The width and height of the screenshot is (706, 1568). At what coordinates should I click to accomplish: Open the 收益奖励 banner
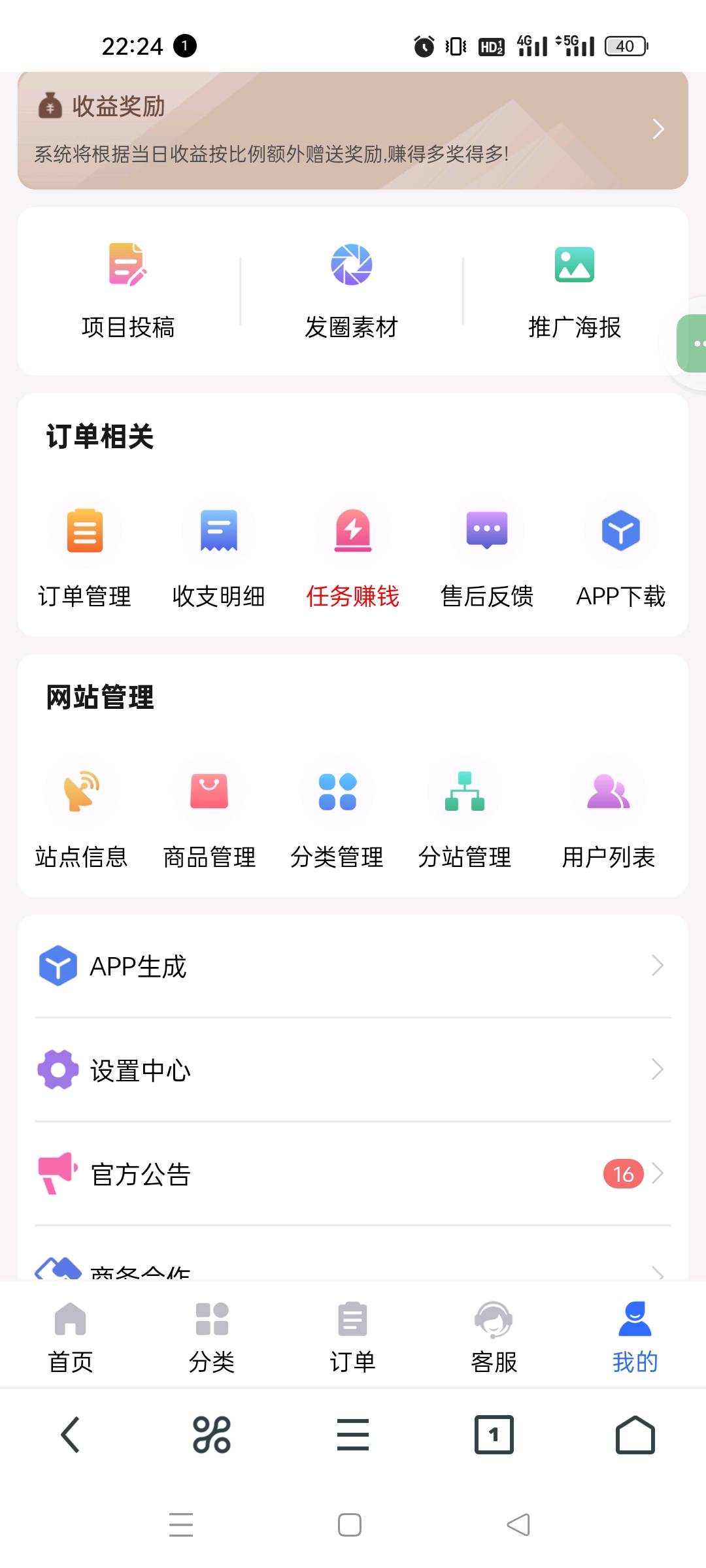[x=353, y=131]
